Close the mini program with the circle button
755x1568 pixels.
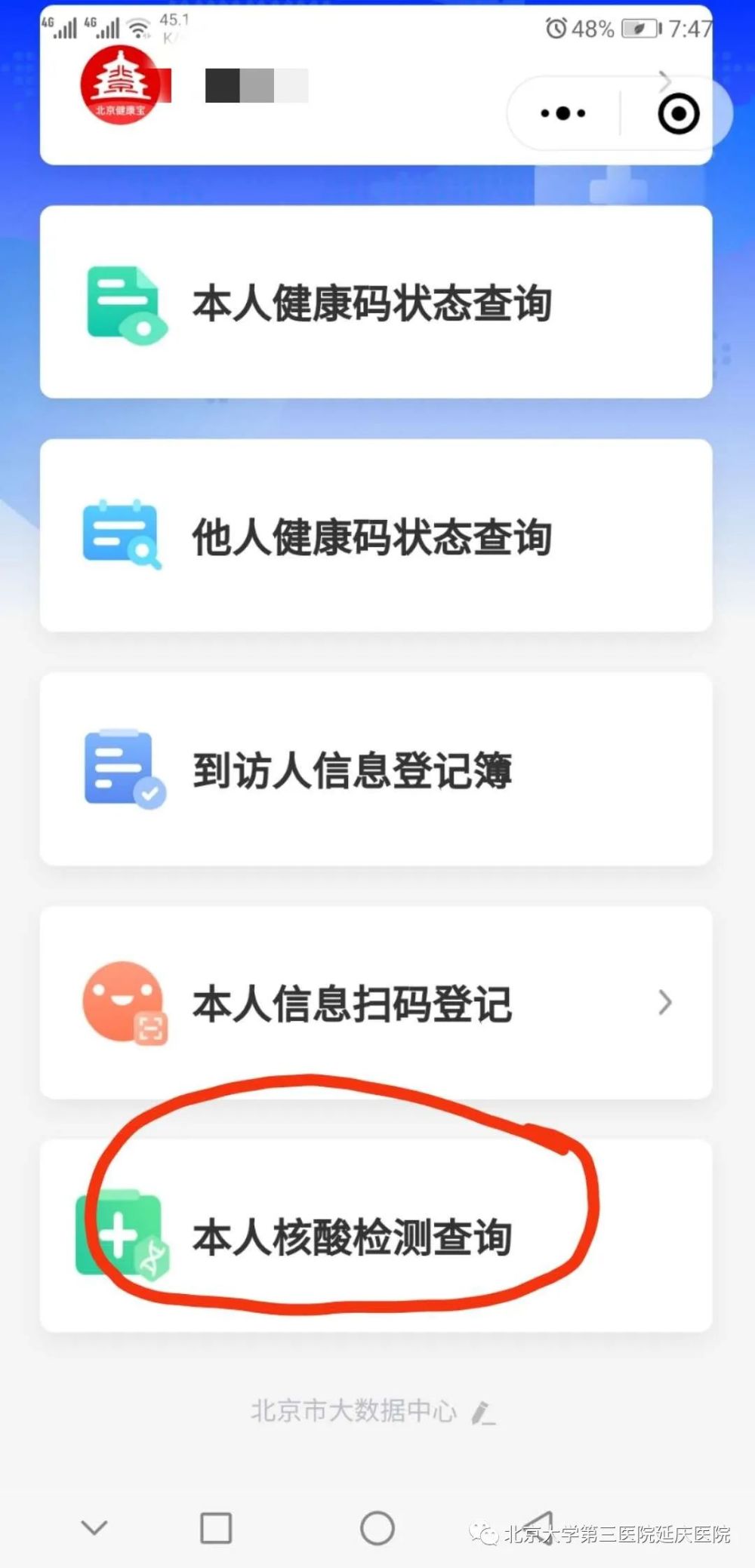pos(678,114)
